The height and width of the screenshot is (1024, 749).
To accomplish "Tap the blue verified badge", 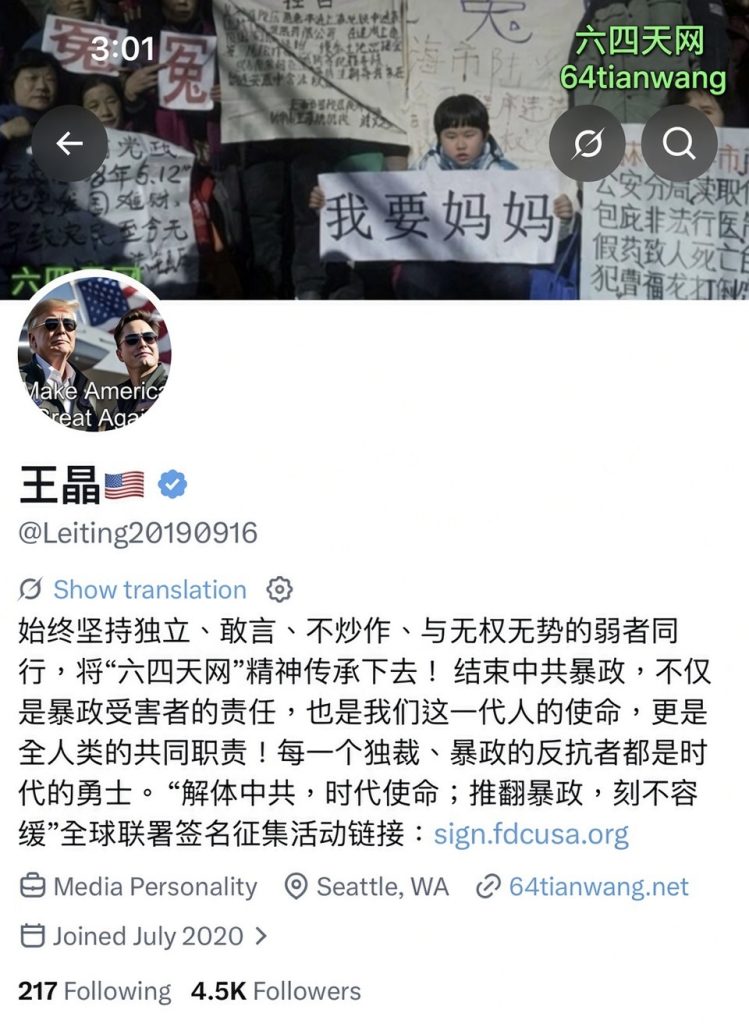I will tap(172, 485).
